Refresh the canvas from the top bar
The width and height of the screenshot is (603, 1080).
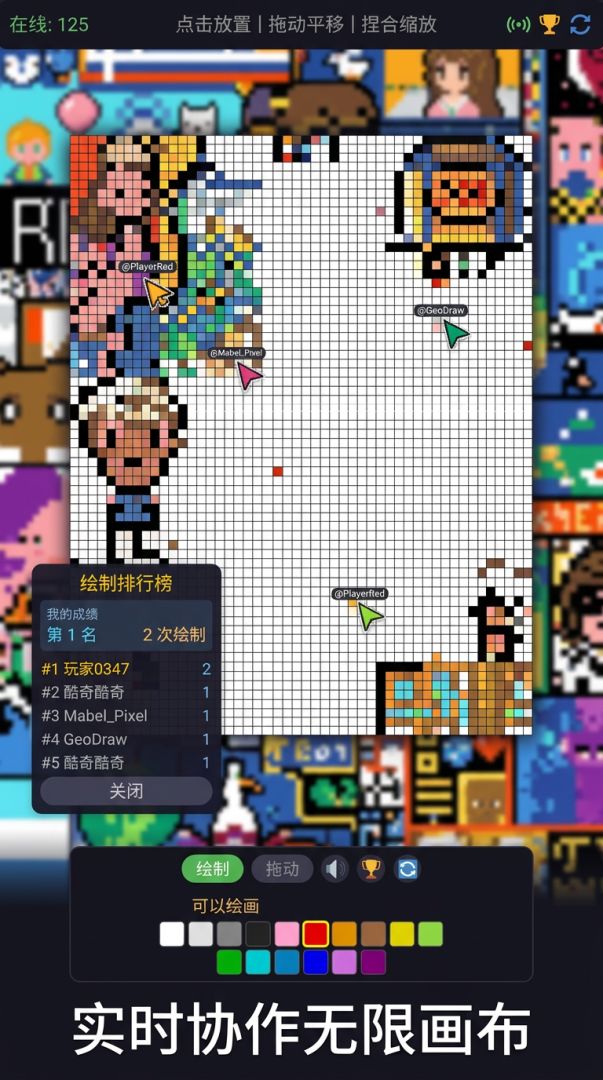coord(580,24)
